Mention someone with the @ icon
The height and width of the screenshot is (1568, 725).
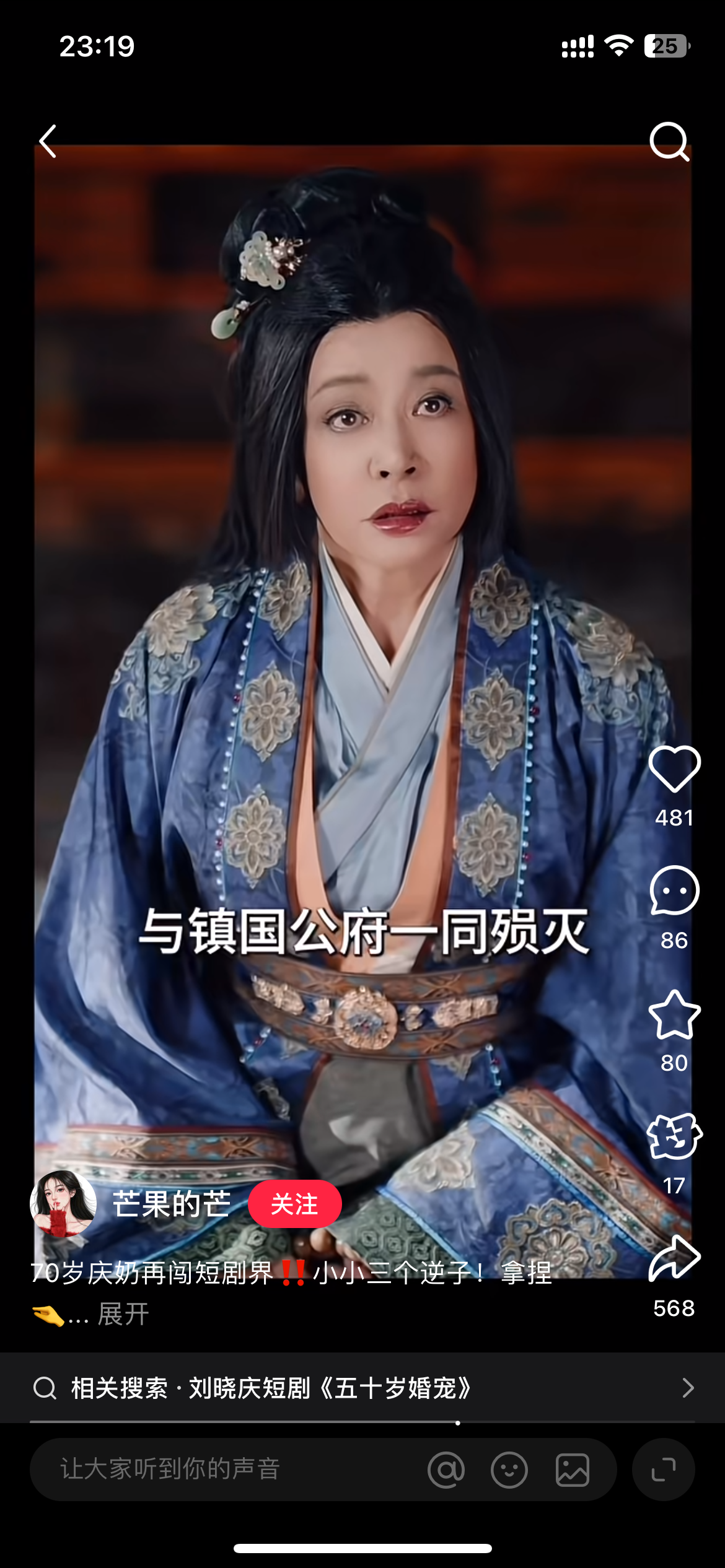(x=446, y=1470)
